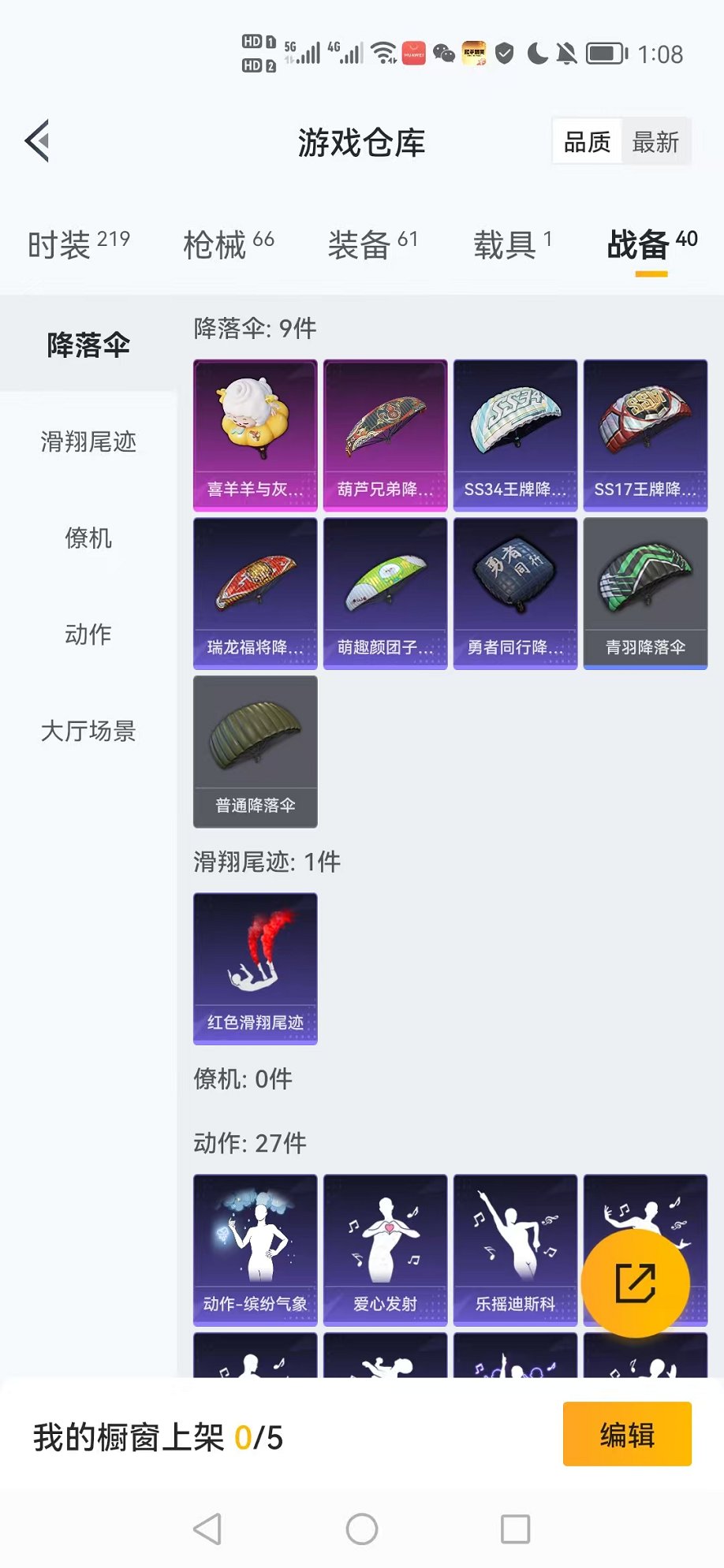Select 动作 in the side menu
The image size is (724, 1568).
click(x=88, y=635)
